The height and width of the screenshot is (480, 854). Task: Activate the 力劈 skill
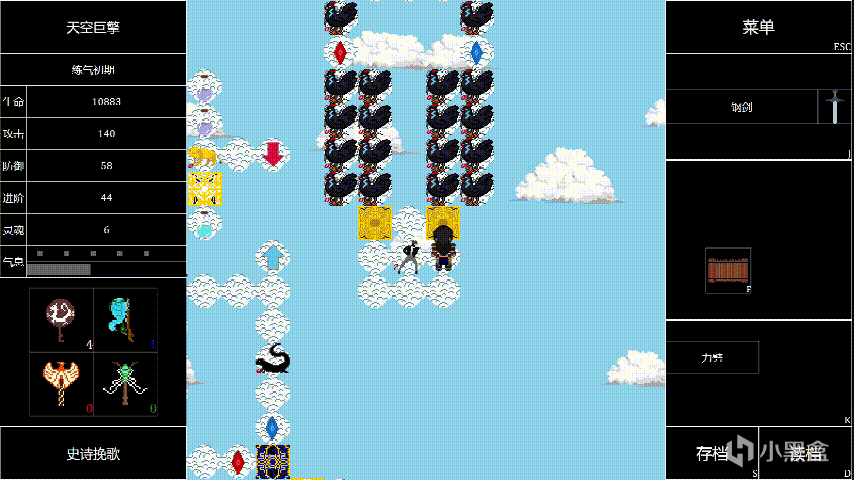coord(713,356)
